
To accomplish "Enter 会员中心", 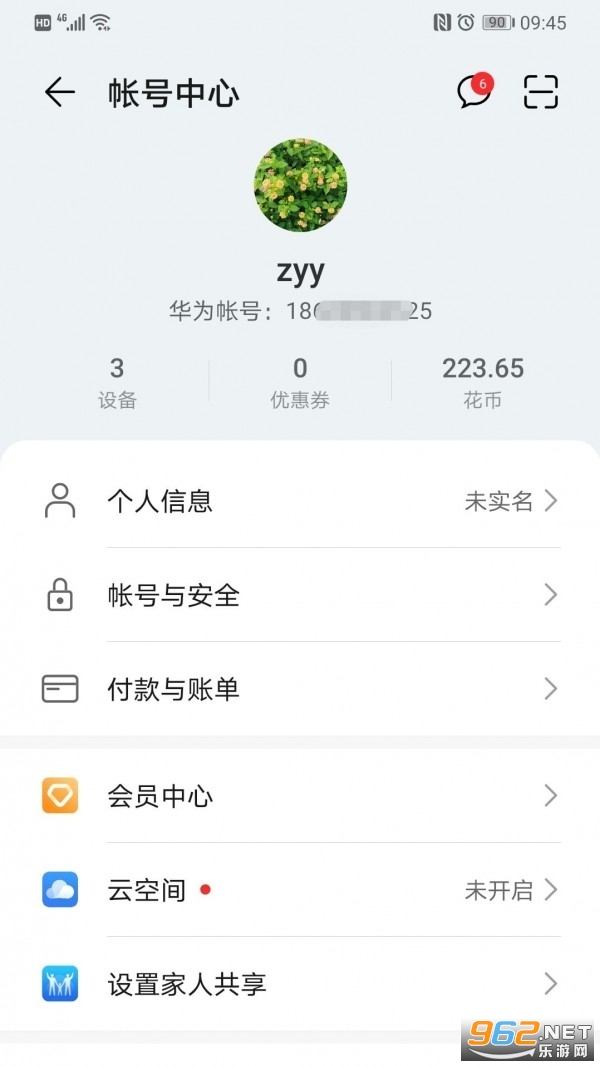I will click(300, 796).
